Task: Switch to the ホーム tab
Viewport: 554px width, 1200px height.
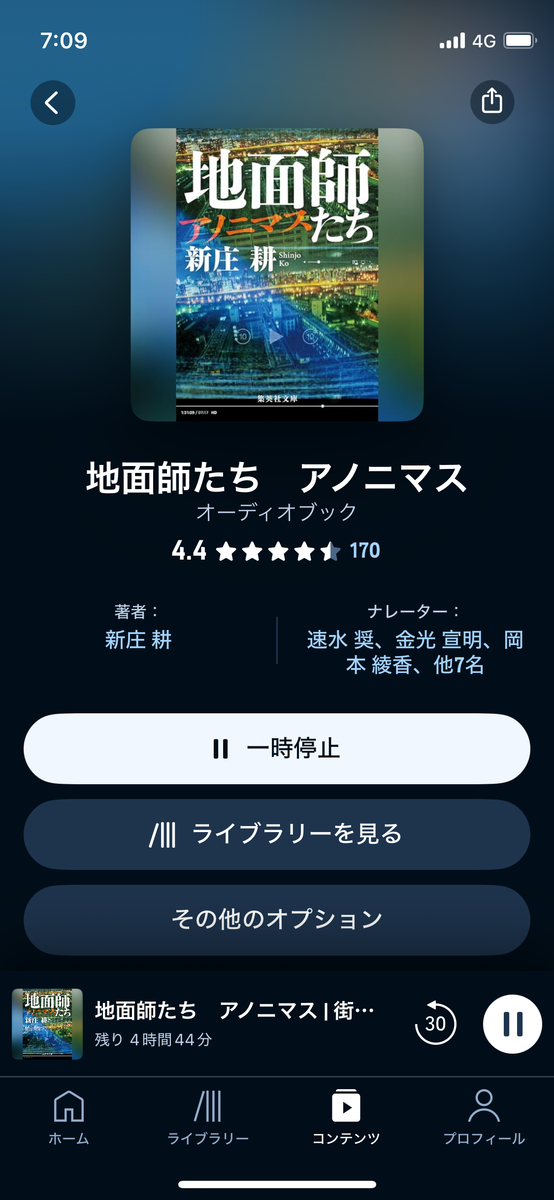Action: 69,1117
